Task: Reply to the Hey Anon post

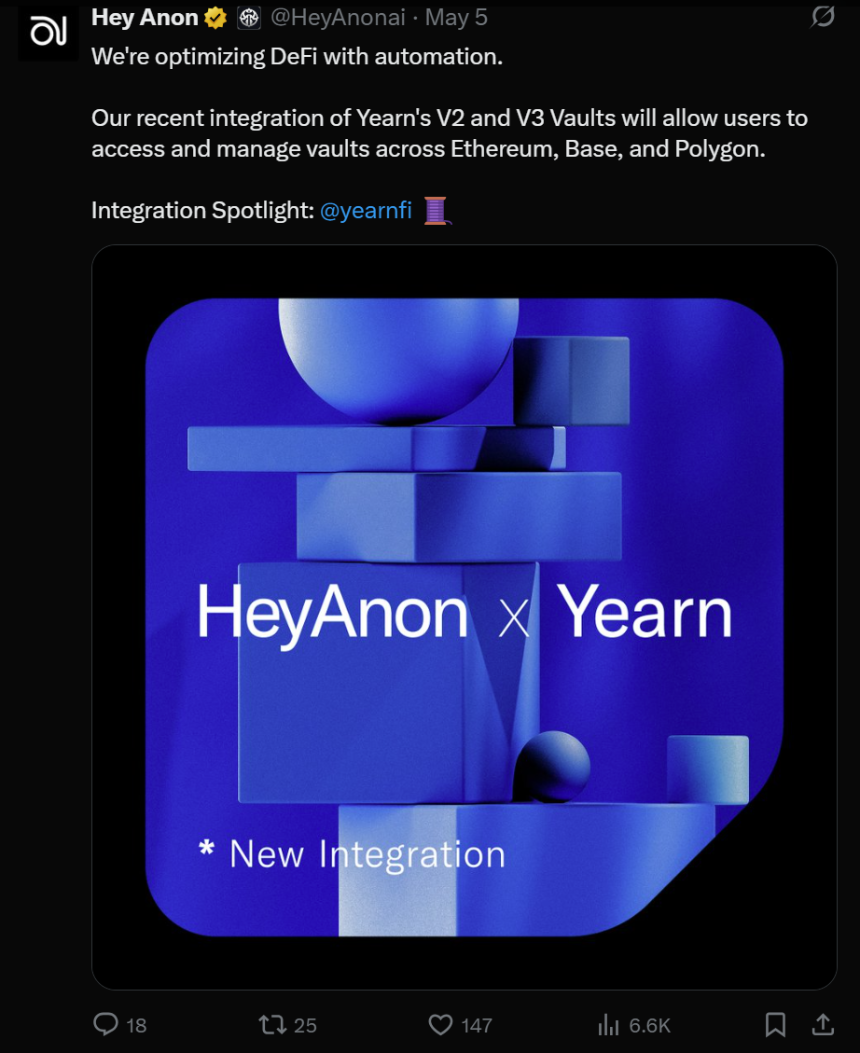Action: tap(106, 1024)
